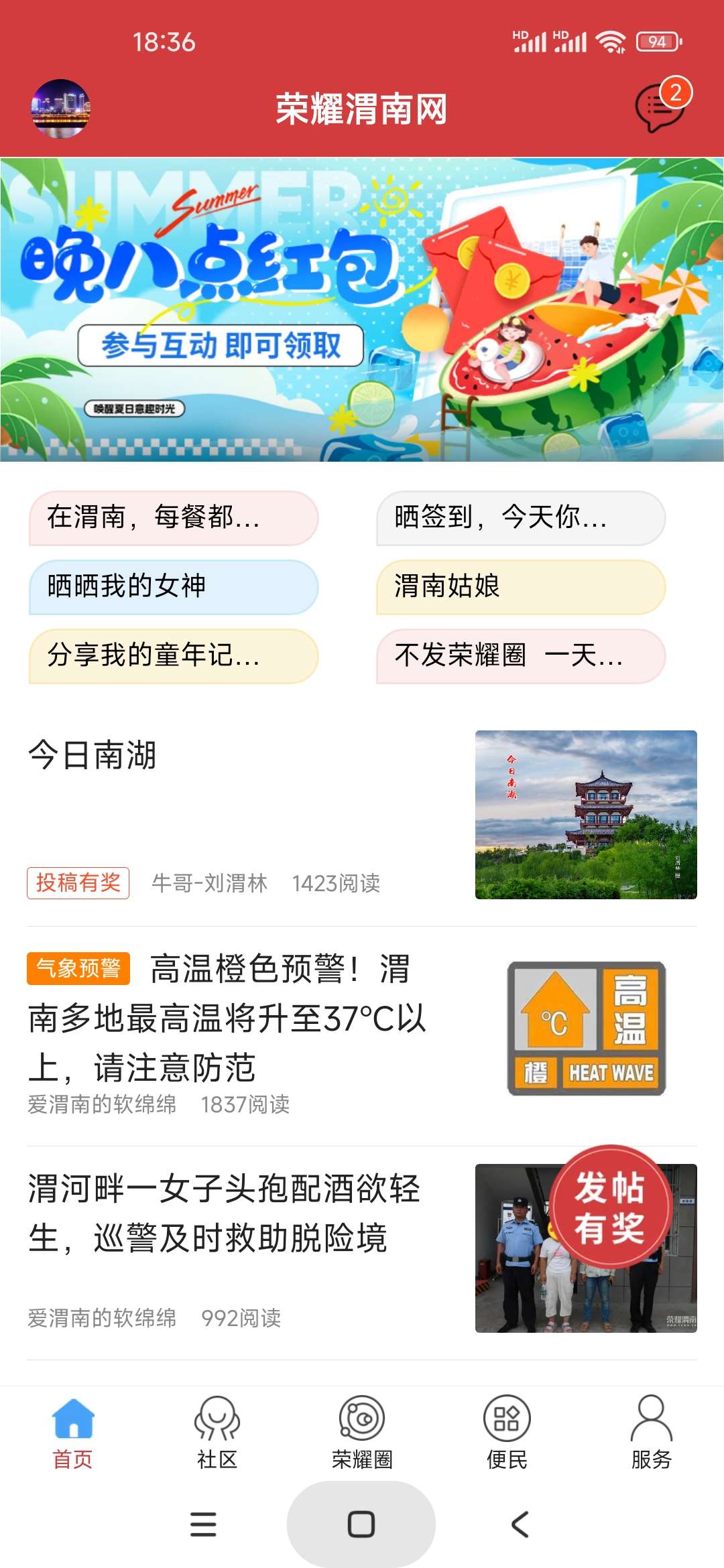Tap the 发帖有奖 floating button

pos(610,1206)
